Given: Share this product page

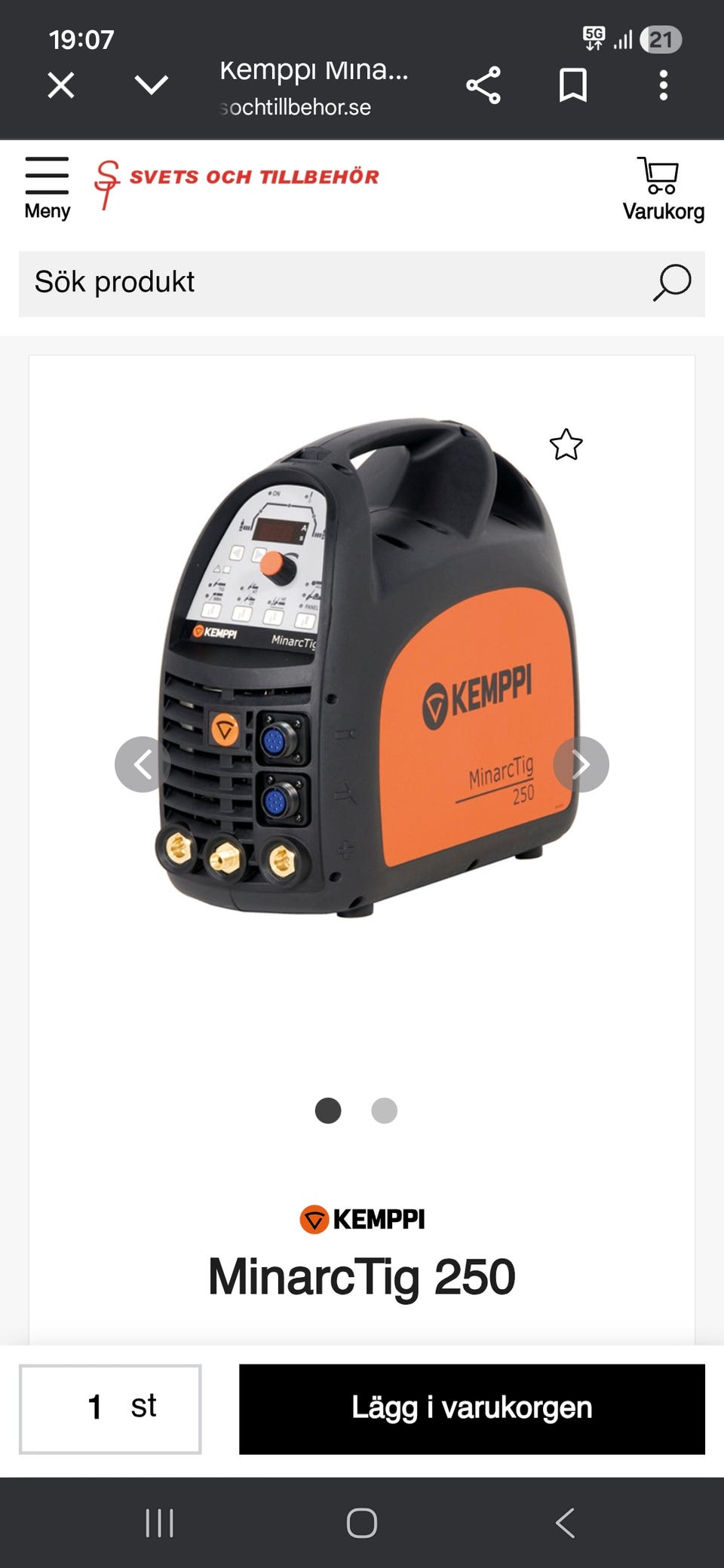Looking at the screenshot, I should coord(483,85).
